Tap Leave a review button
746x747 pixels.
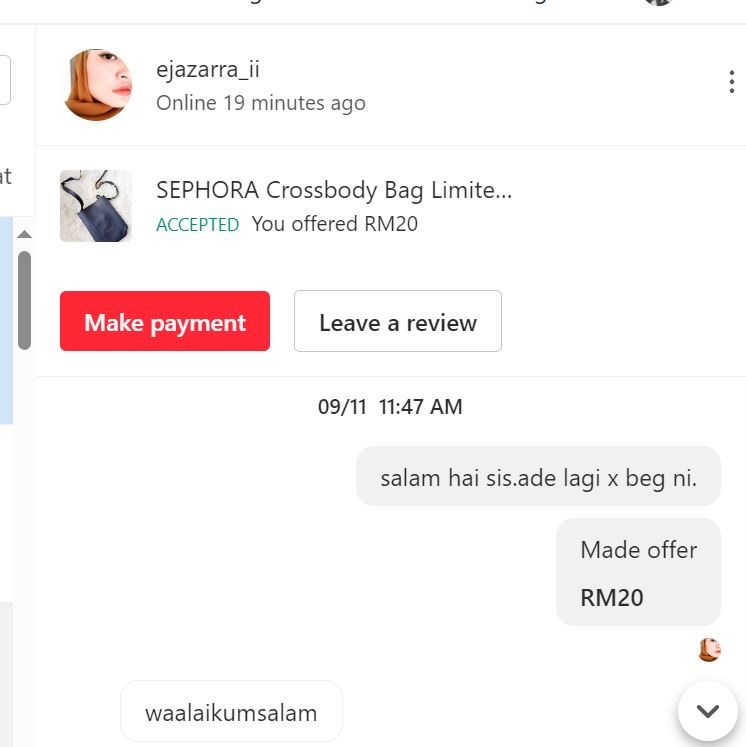click(x=397, y=321)
